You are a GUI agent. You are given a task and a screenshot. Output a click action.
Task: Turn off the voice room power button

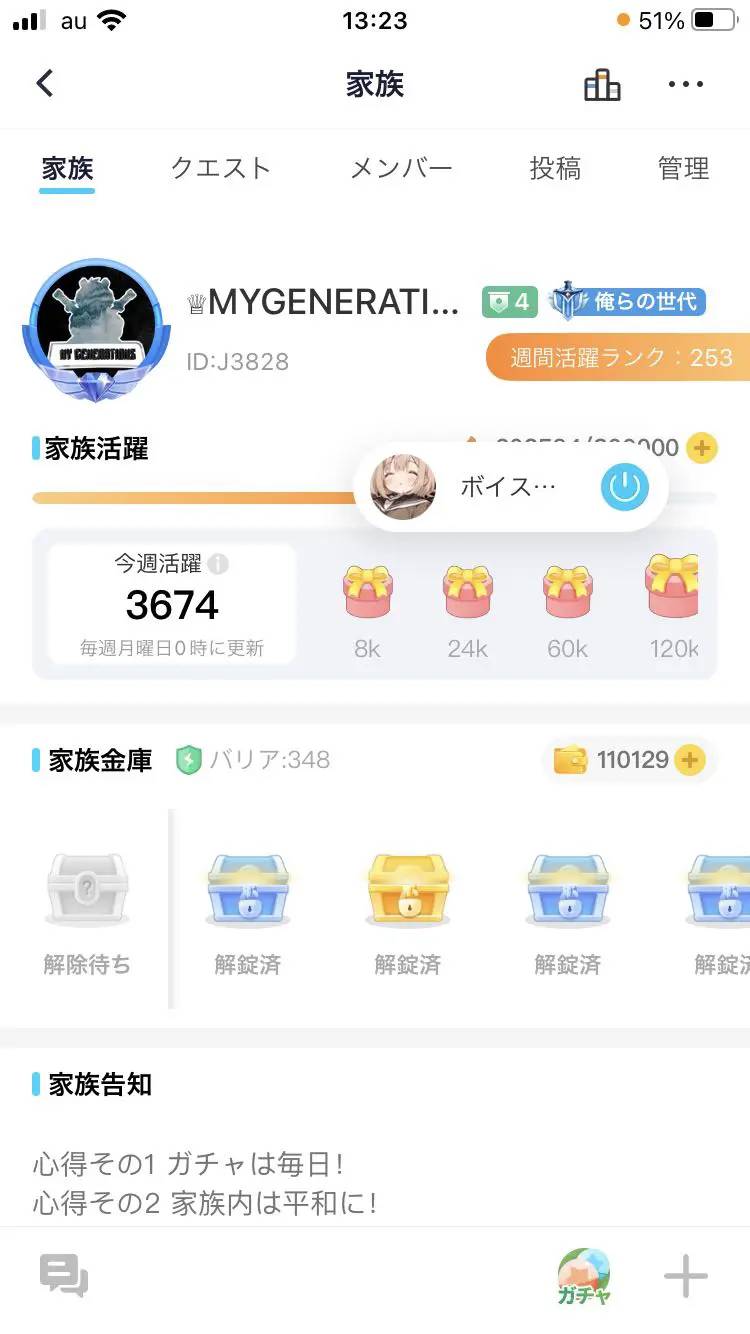pyautogui.click(x=625, y=487)
